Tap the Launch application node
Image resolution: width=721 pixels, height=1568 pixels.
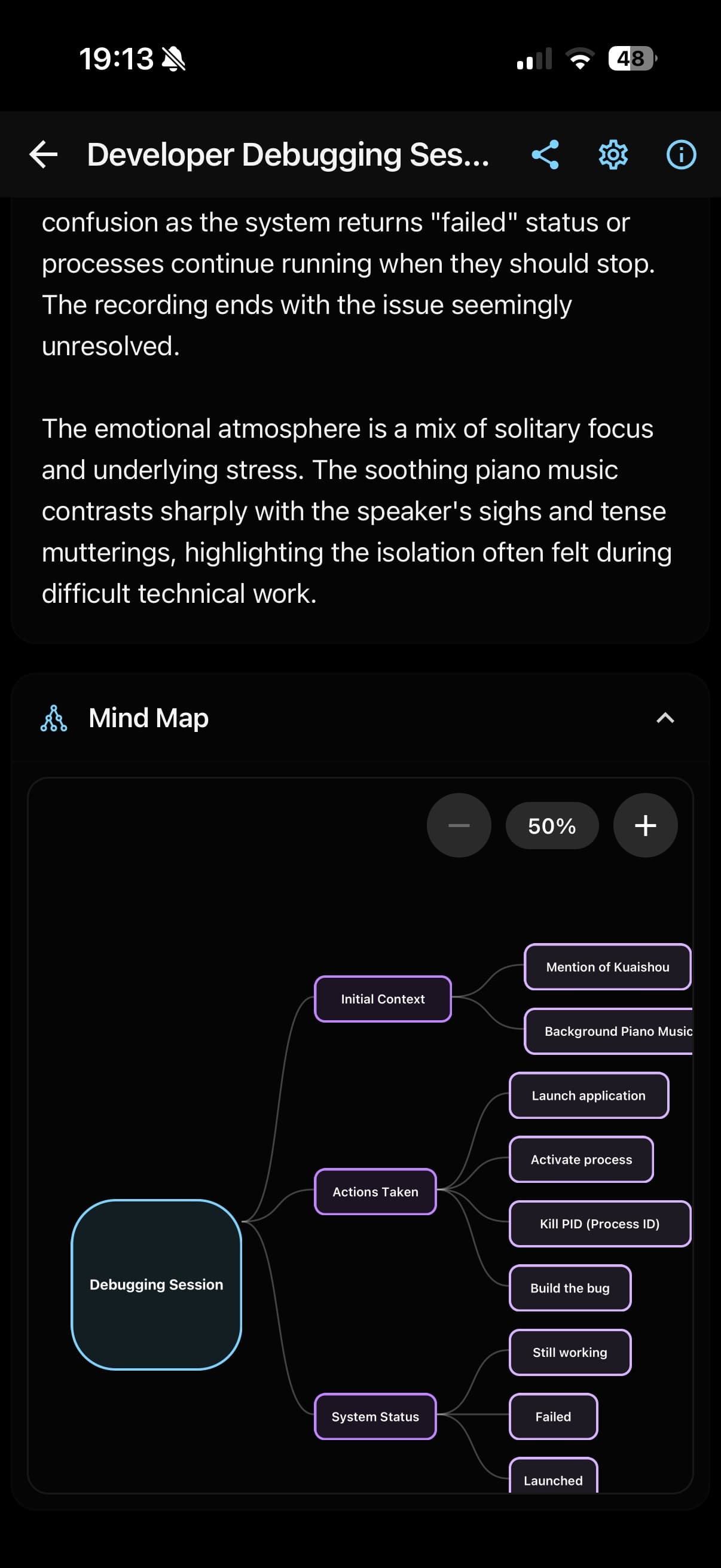pyautogui.click(x=588, y=1095)
